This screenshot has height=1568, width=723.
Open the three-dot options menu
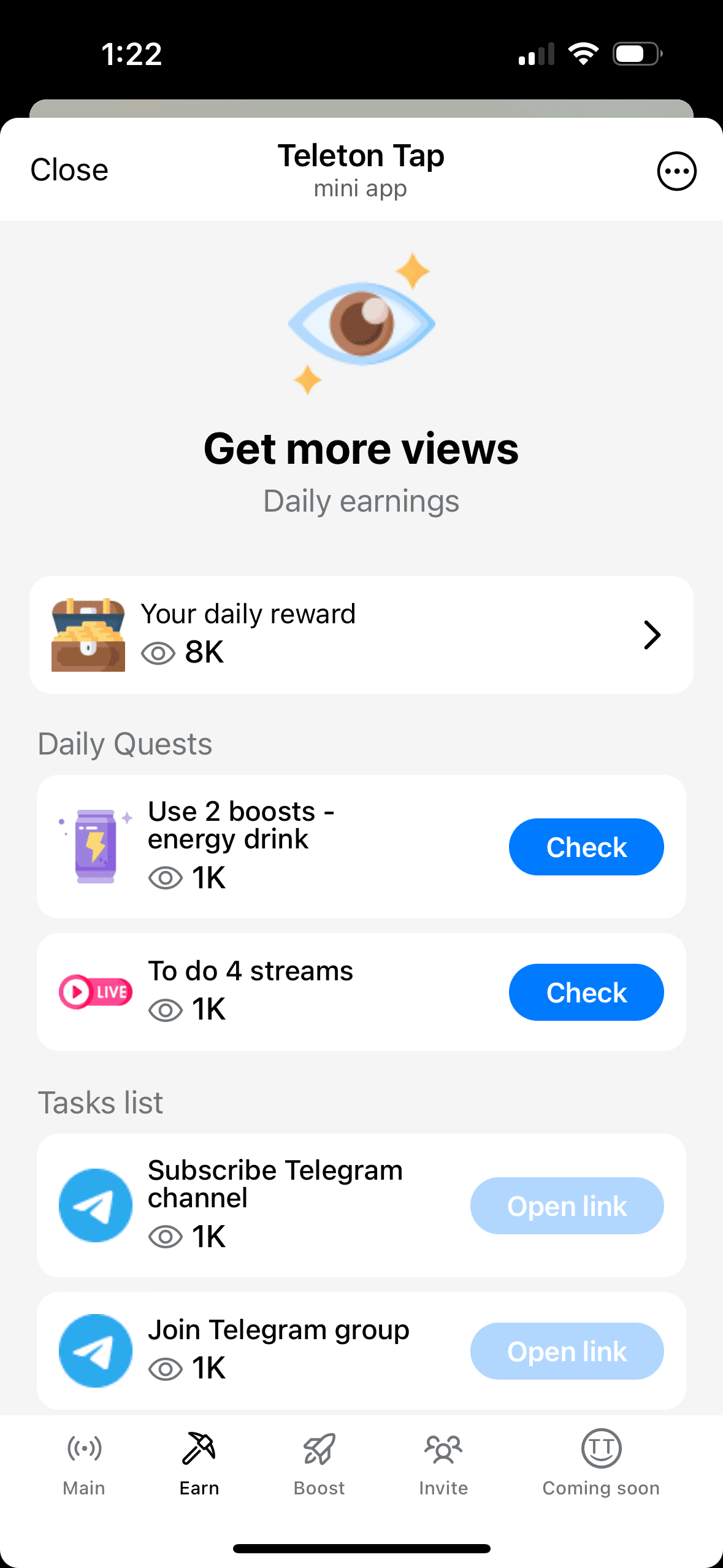676,171
